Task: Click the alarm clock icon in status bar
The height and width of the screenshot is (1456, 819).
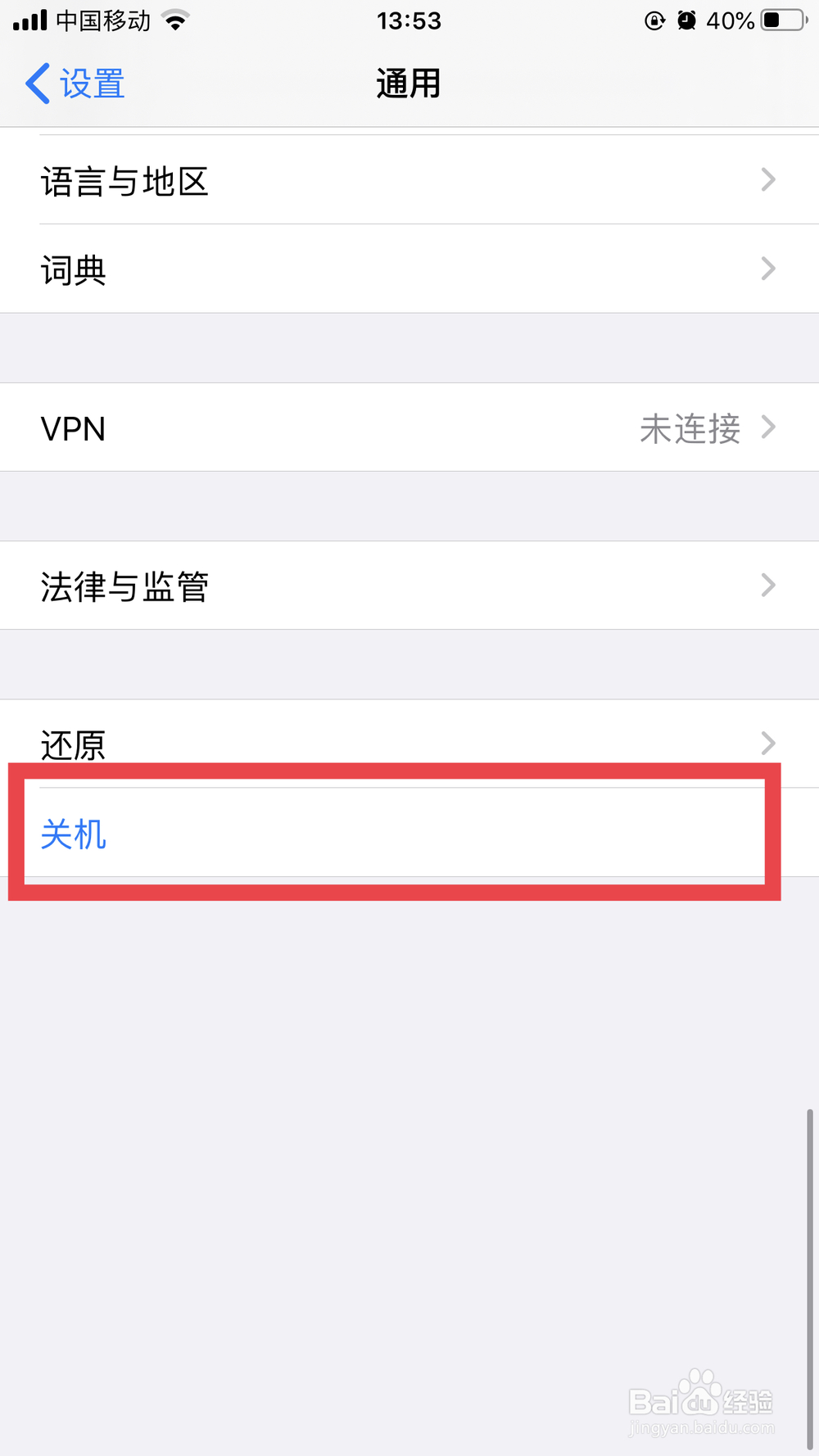Action: 688,20
